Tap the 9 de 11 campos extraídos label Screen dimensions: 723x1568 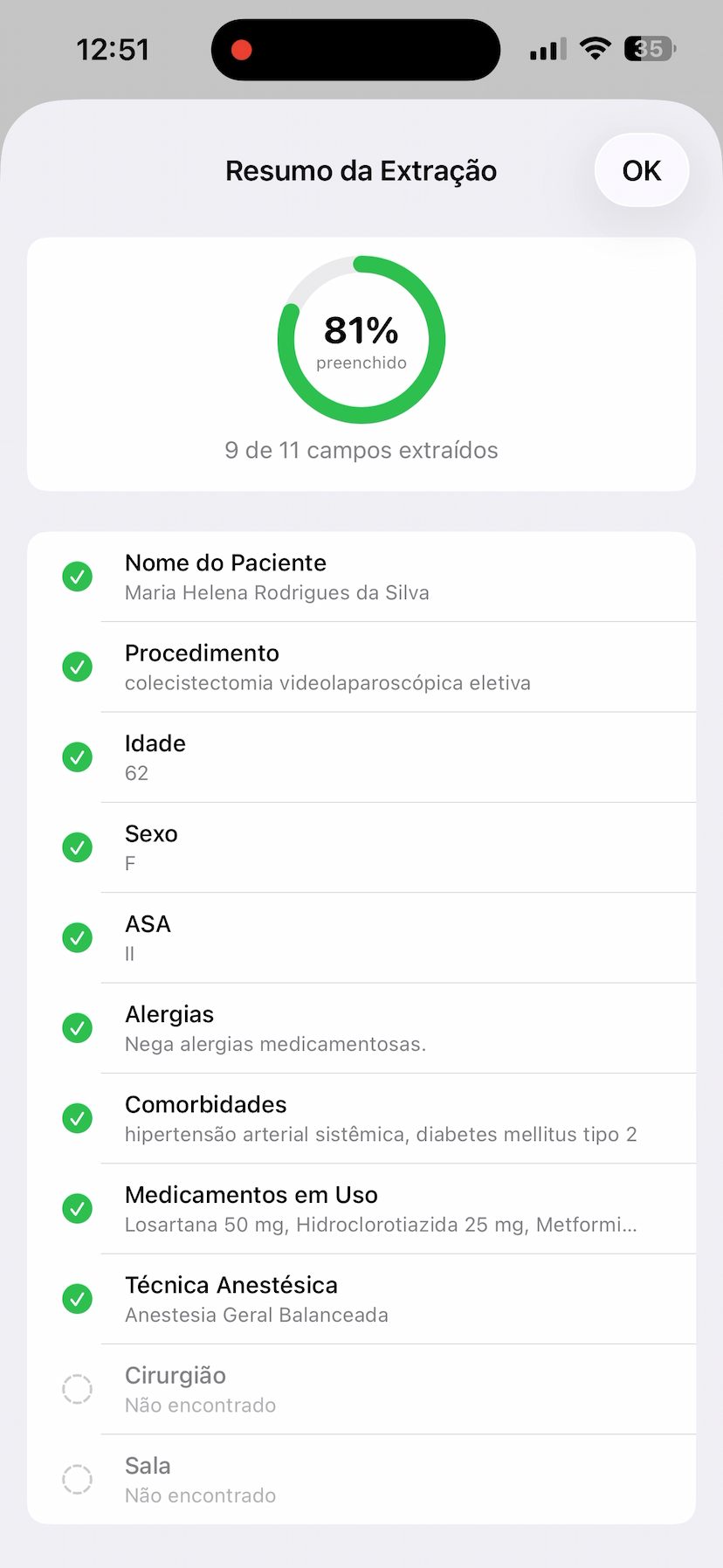pyautogui.click(x=361, y=450)
